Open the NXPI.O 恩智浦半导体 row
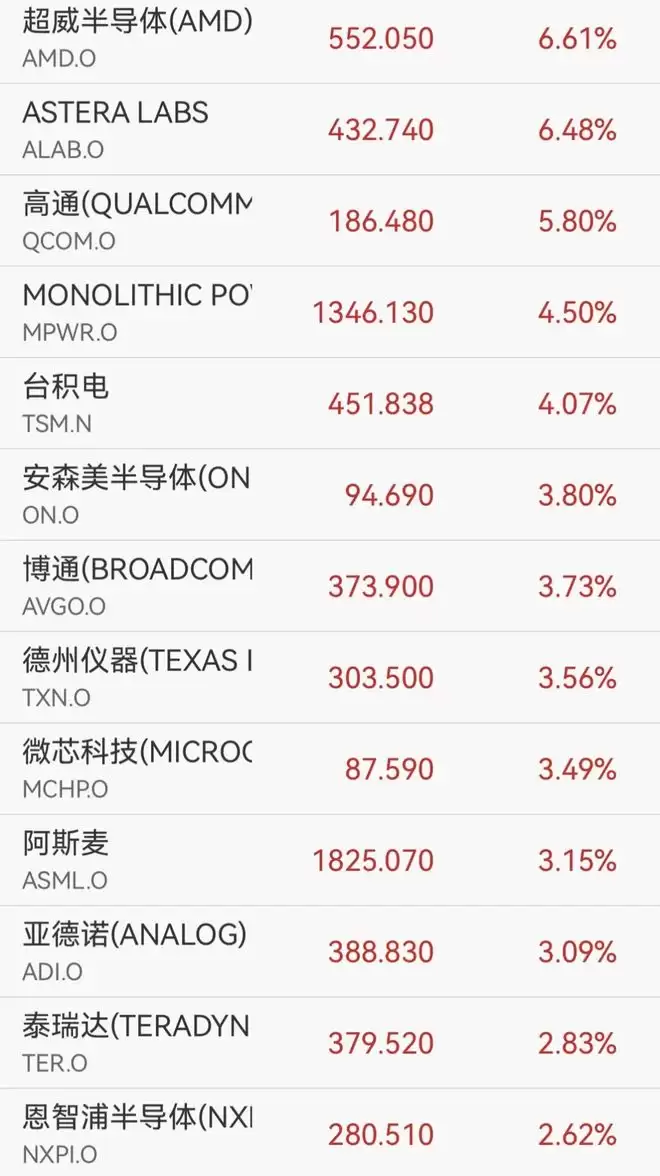Screen dimensions: 660x1176 tap(330, 1132)
